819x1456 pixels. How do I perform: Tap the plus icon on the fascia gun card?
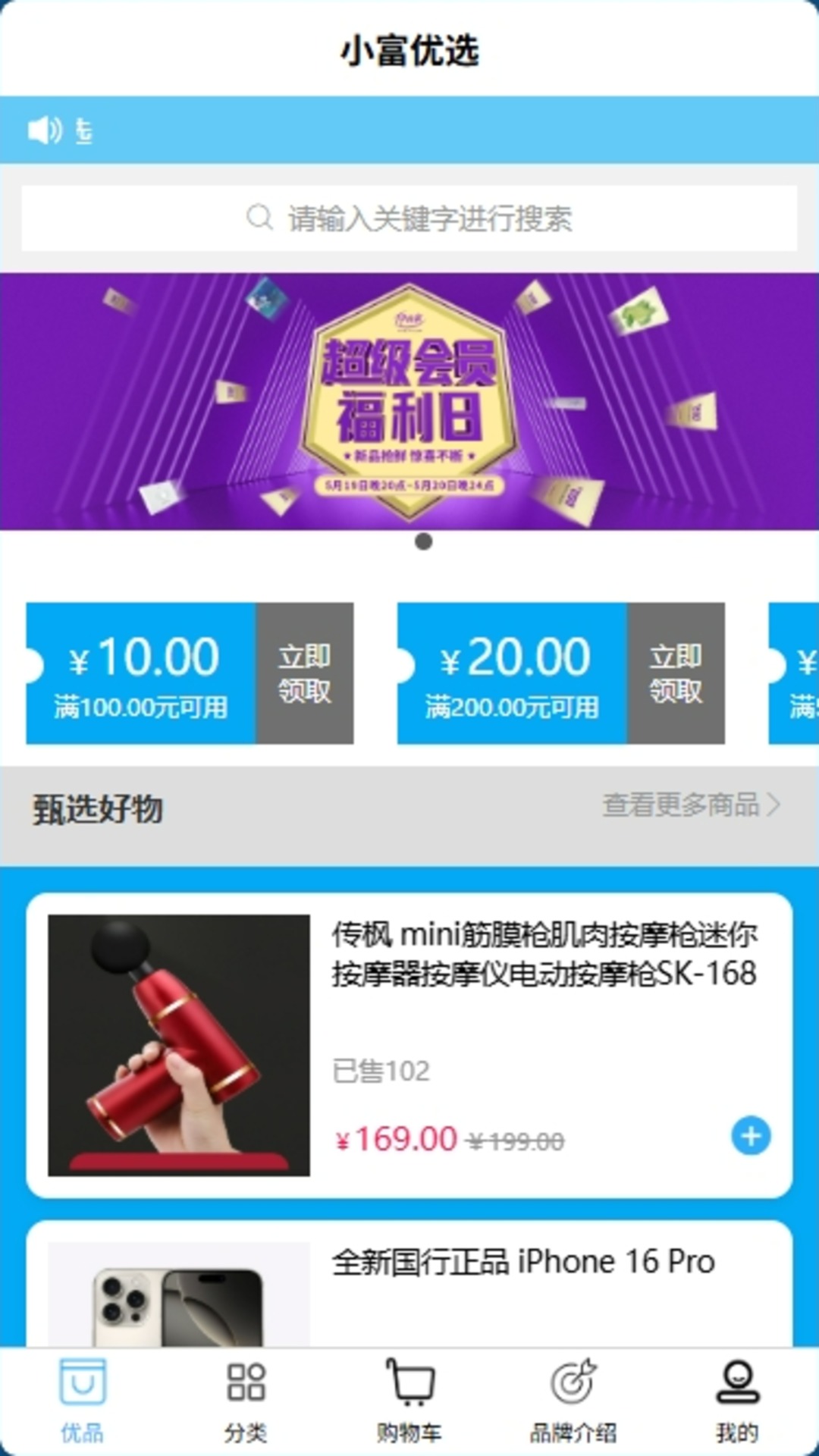(751, 1135)
